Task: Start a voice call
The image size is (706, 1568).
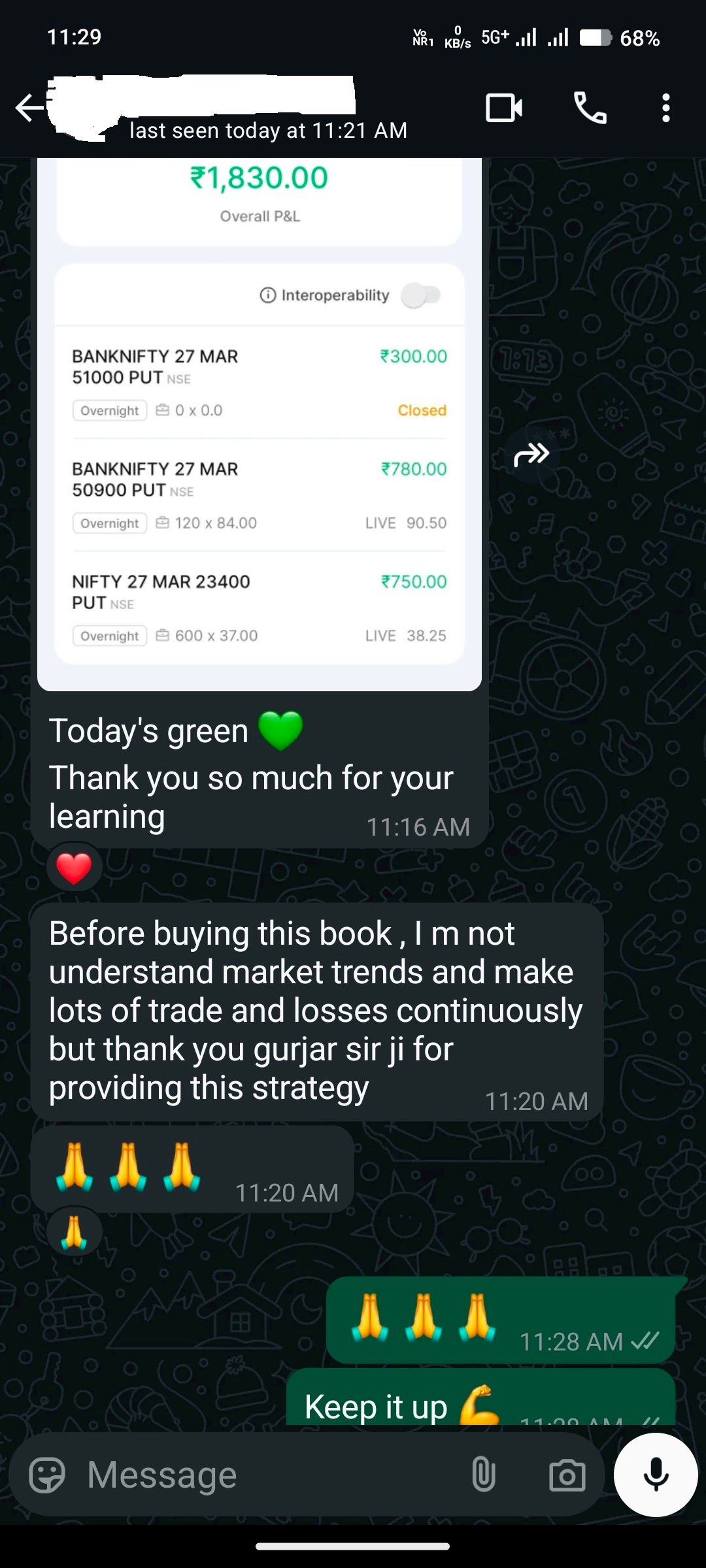Action: click(x=590, y=108)
